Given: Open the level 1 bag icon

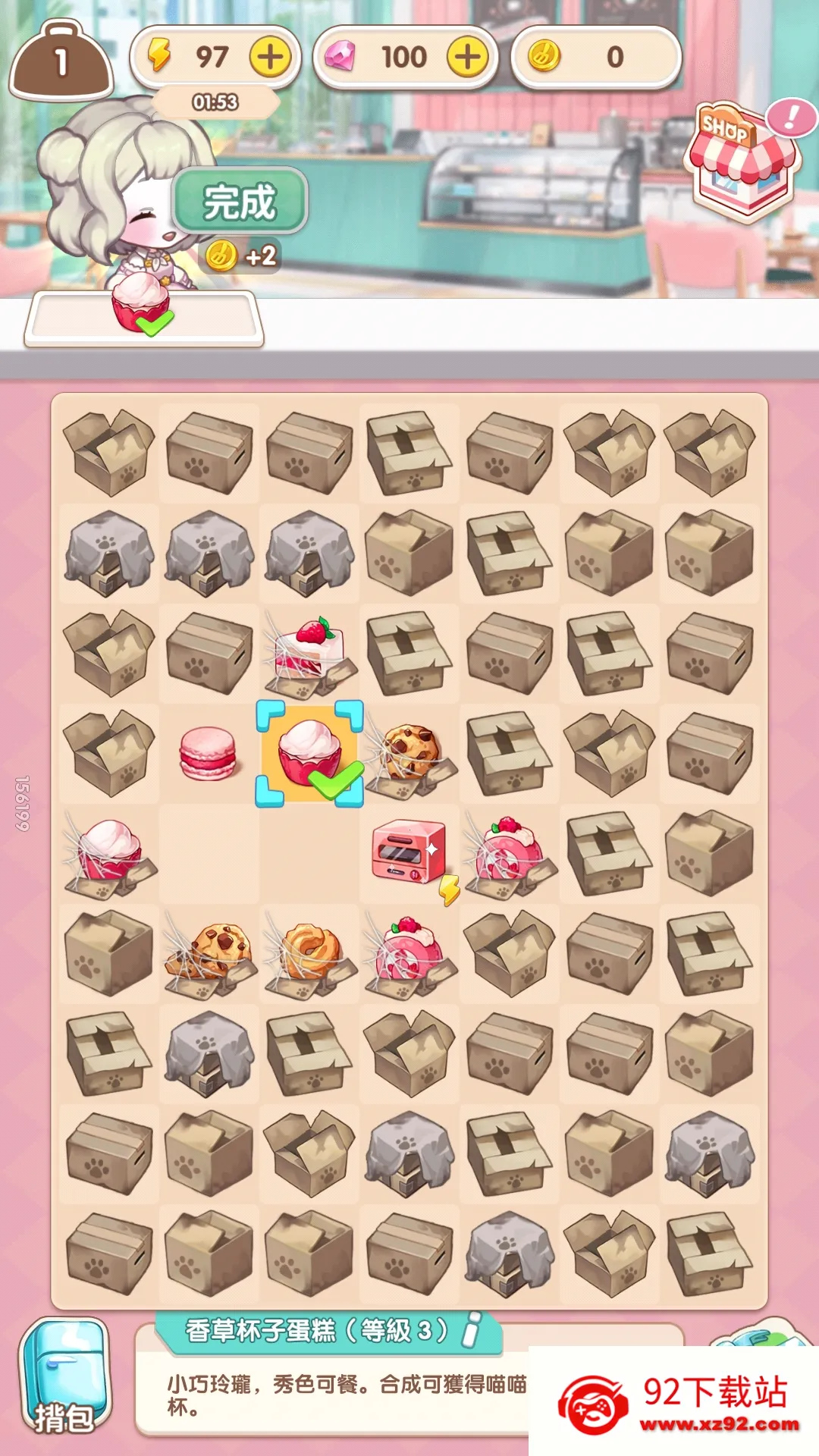Looking at the screenshot, I should pos(61,62).
